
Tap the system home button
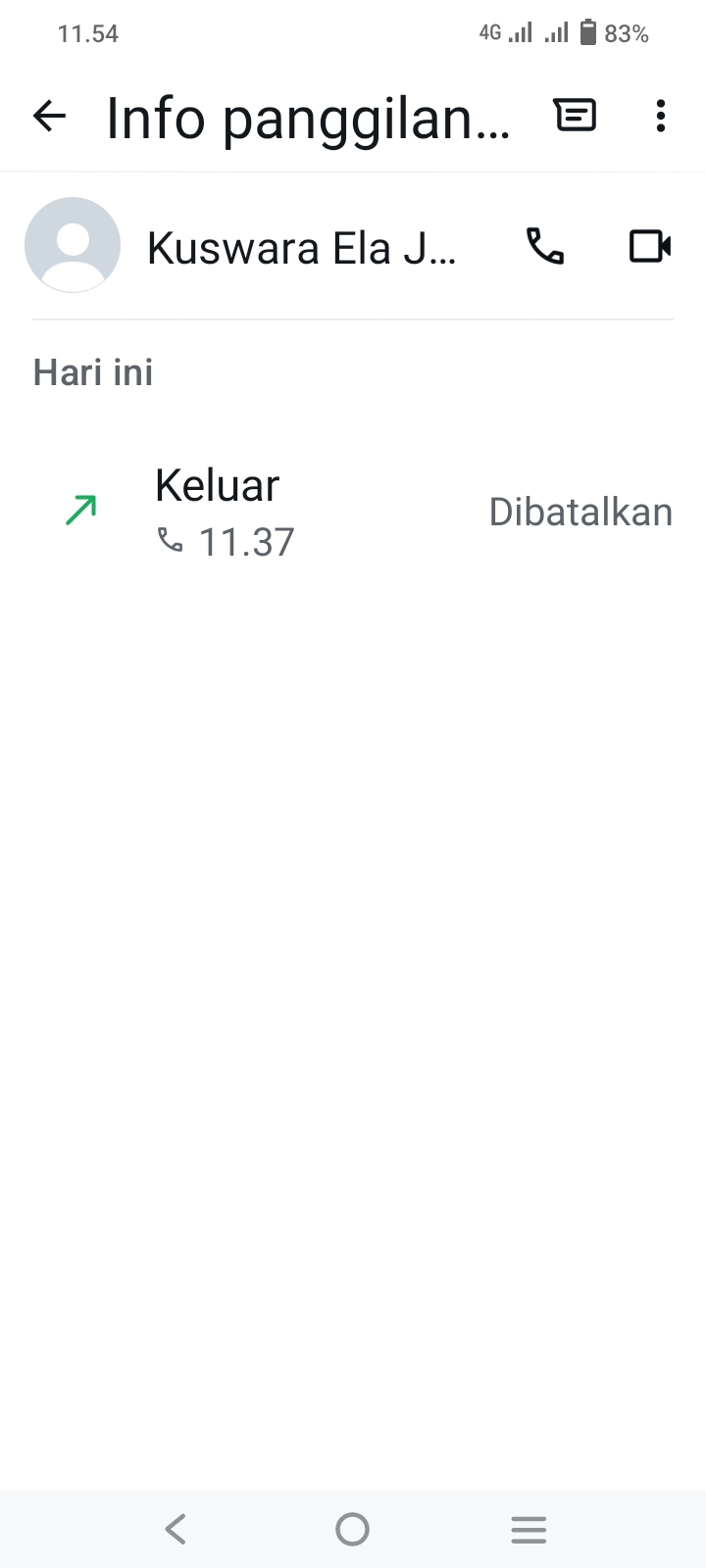[352, 1529]
